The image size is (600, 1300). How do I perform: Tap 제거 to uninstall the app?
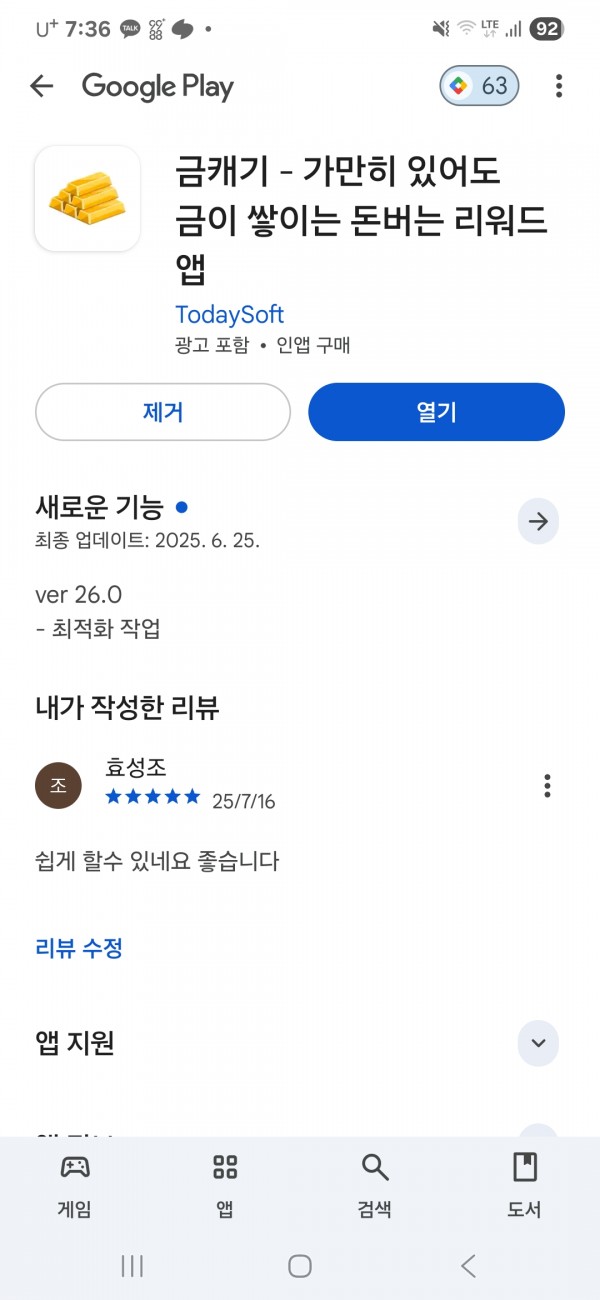163,412
